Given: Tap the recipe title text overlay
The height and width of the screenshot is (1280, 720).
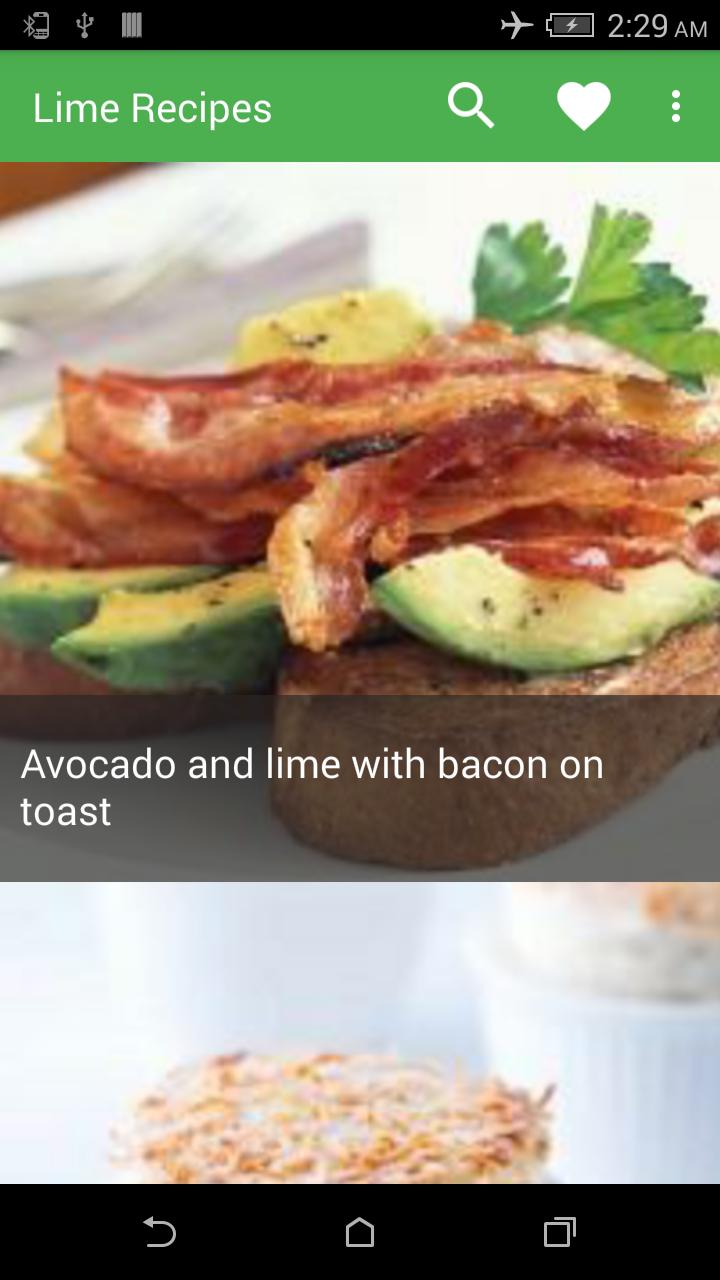Looking at the screenshot, I should (310, 785).
